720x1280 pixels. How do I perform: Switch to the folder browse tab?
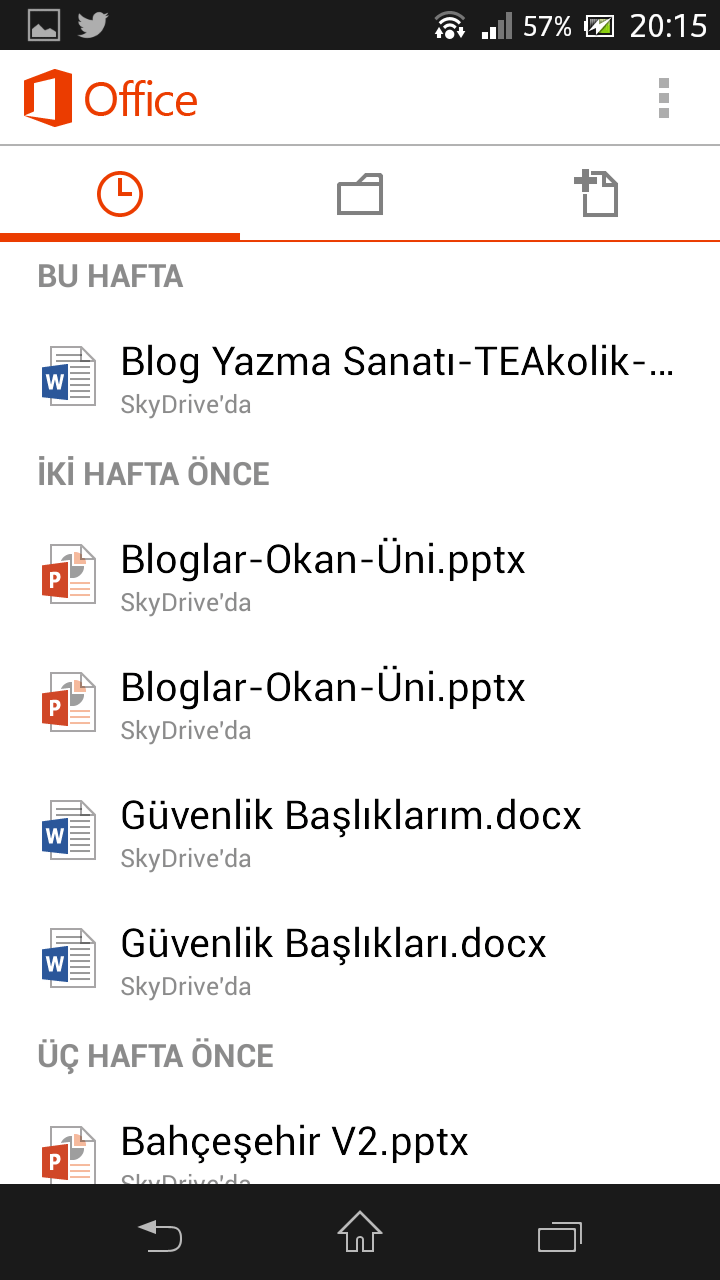point(360,193)
